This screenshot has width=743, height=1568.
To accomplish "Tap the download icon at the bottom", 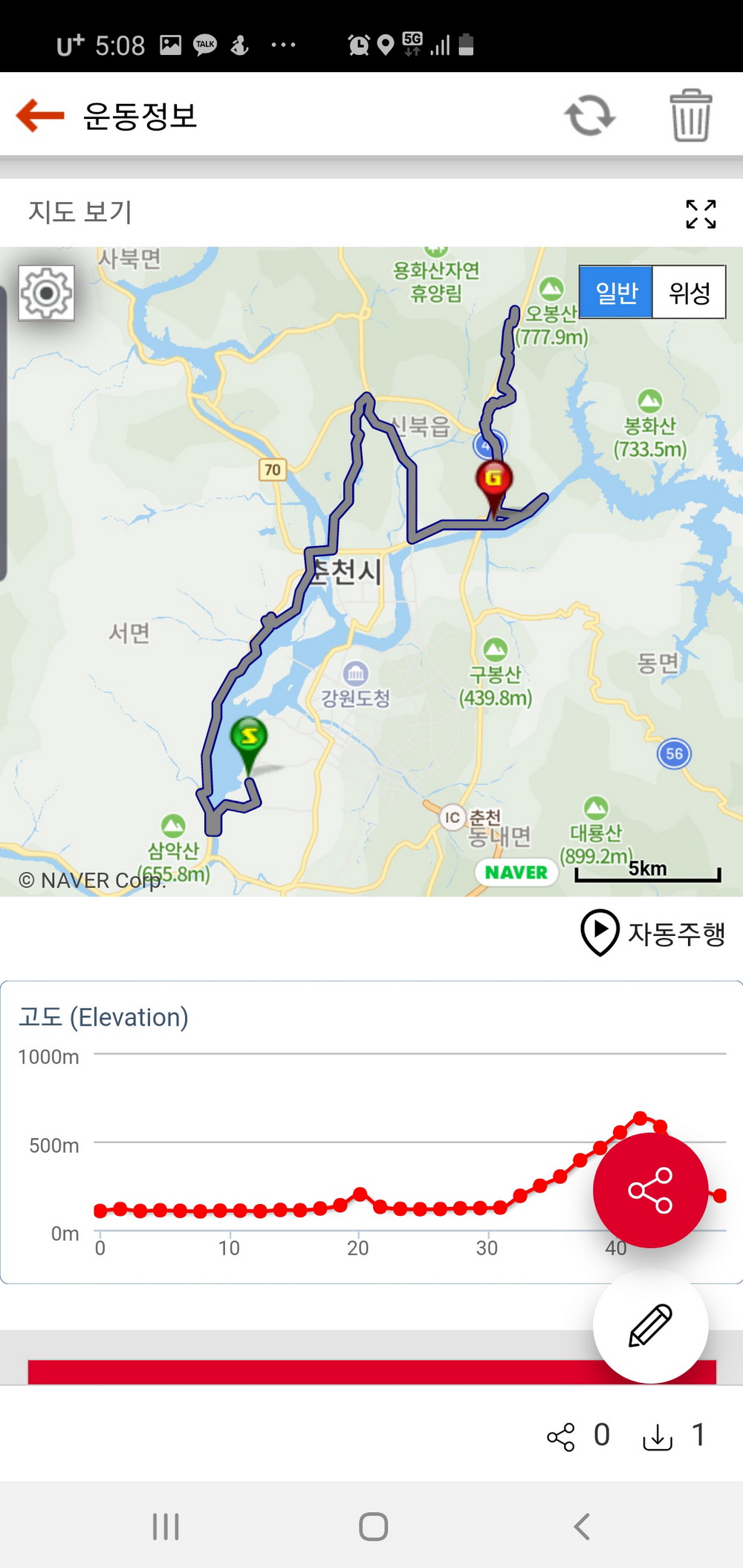I will coord(658,1437).
